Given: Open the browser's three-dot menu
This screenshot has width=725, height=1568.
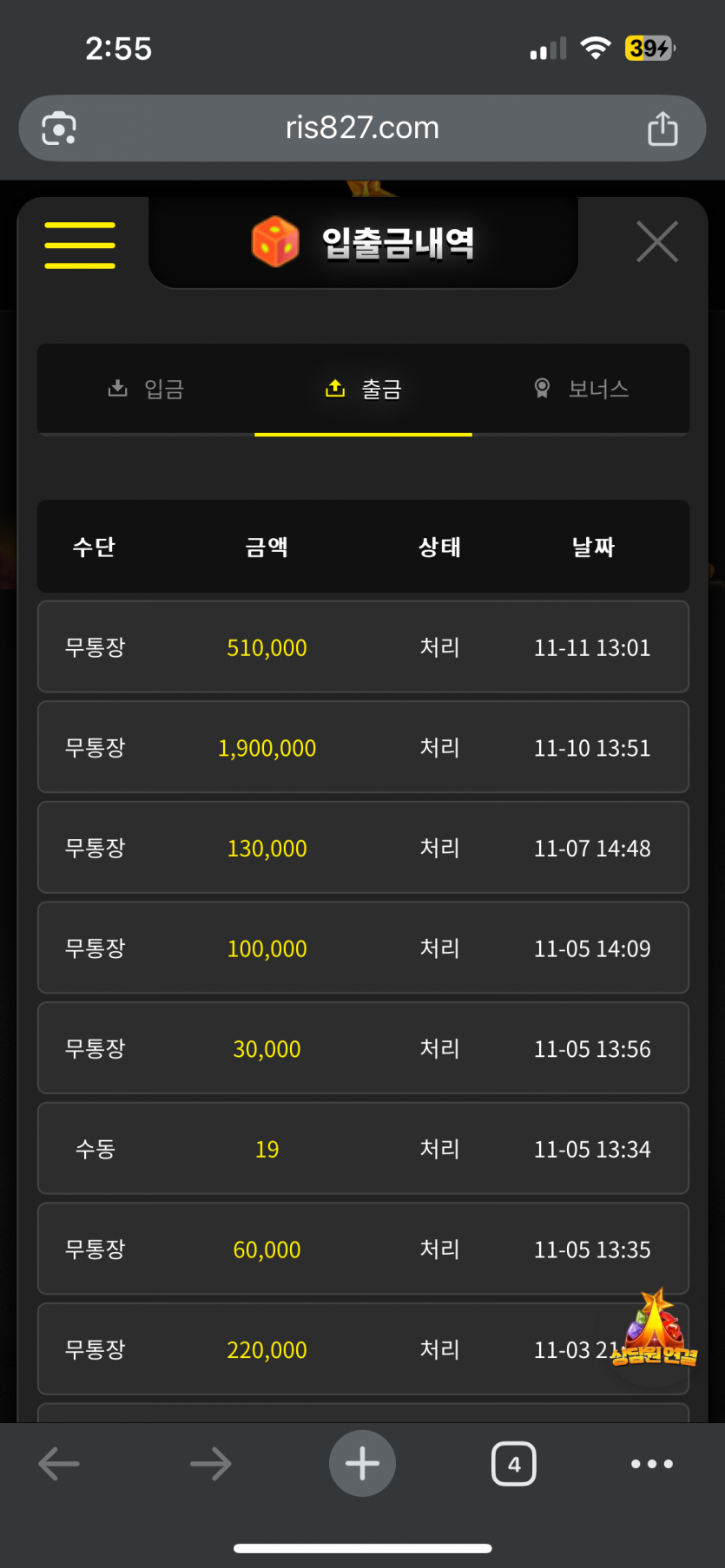Looking at the screenshot, I should pyautogui.click(x=651, y=1464).
